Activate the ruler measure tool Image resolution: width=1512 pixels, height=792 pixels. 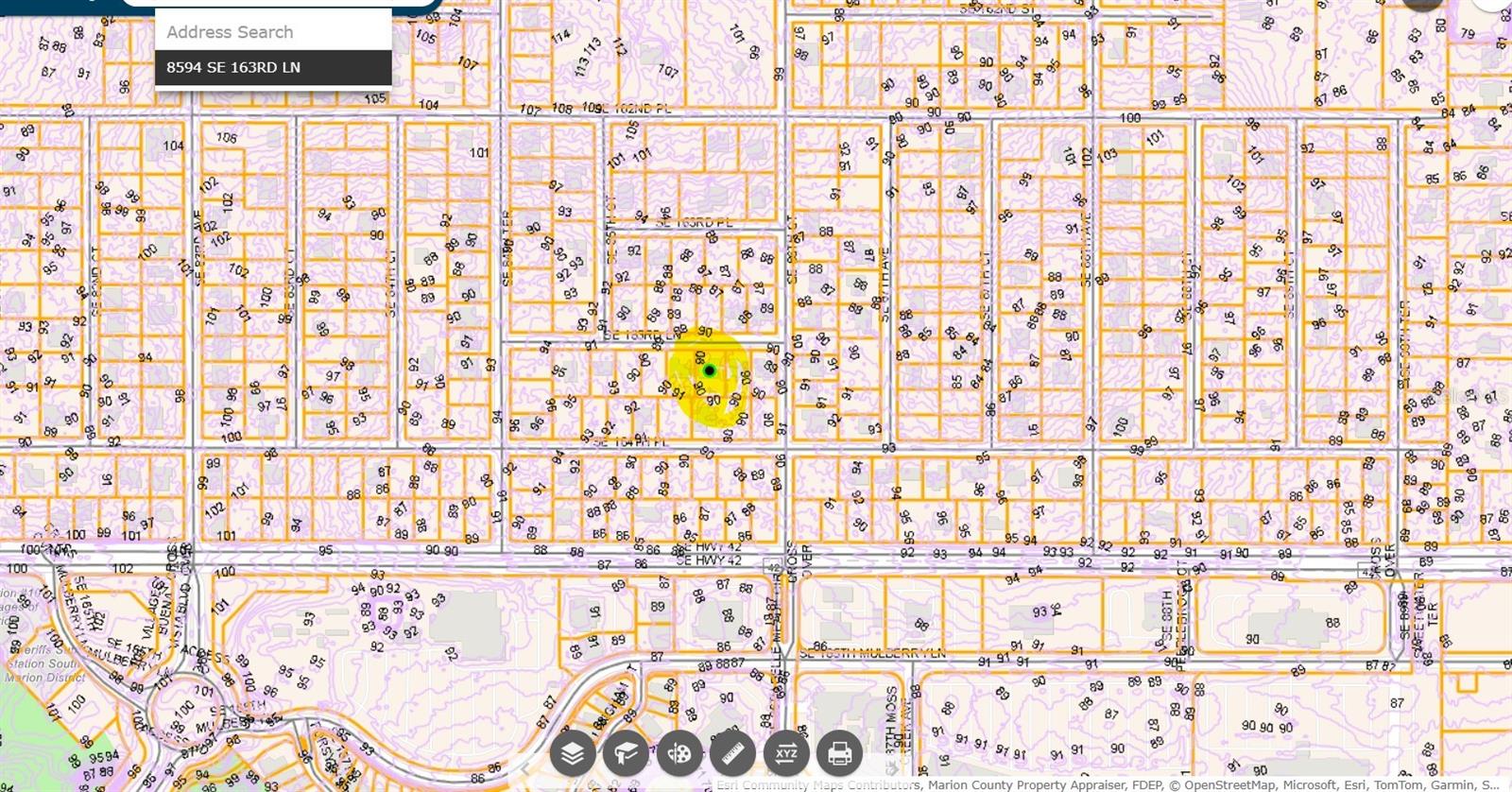(x=732, y=753)
